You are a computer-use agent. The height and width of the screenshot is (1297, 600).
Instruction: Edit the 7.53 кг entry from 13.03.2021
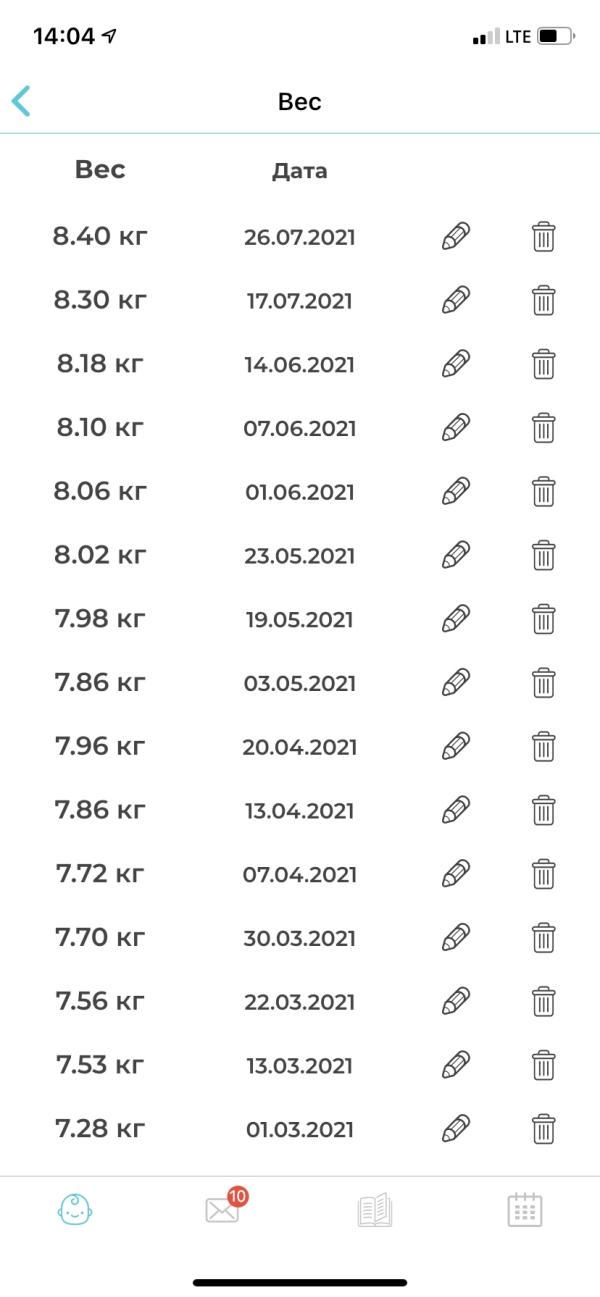(455, 1065)
